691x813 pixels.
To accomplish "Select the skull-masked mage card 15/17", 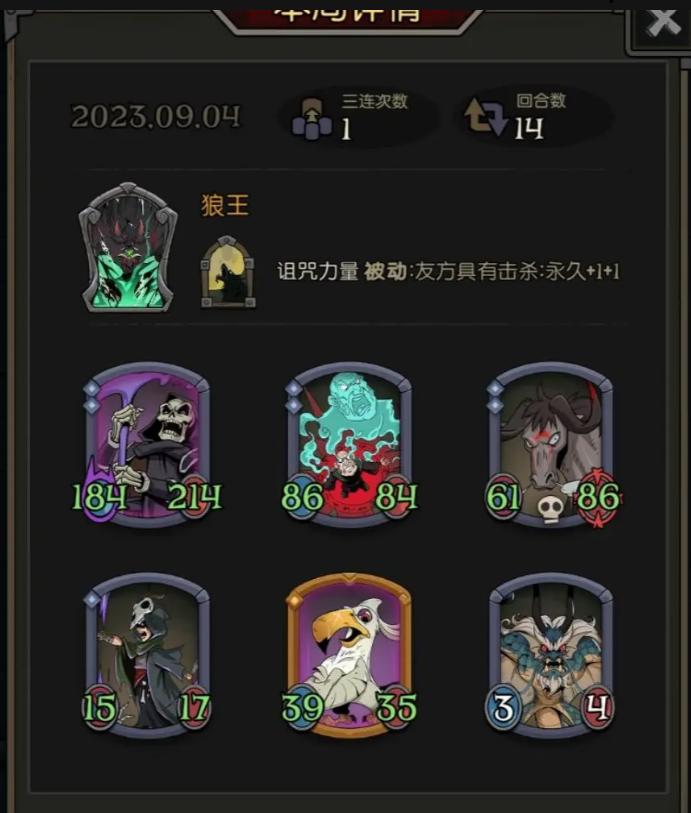I will (146, 655).
